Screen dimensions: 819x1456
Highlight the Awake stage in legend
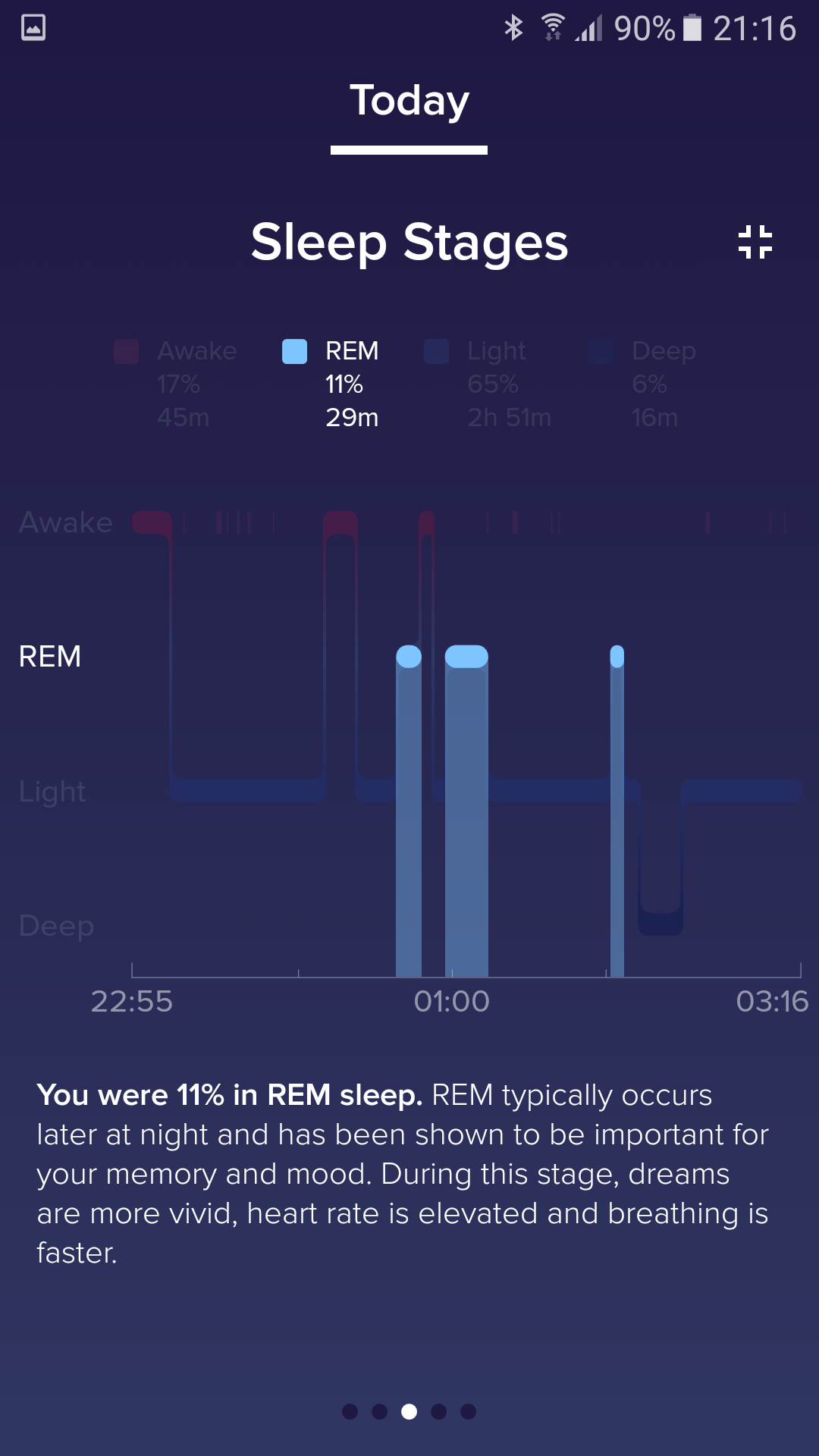176,384
